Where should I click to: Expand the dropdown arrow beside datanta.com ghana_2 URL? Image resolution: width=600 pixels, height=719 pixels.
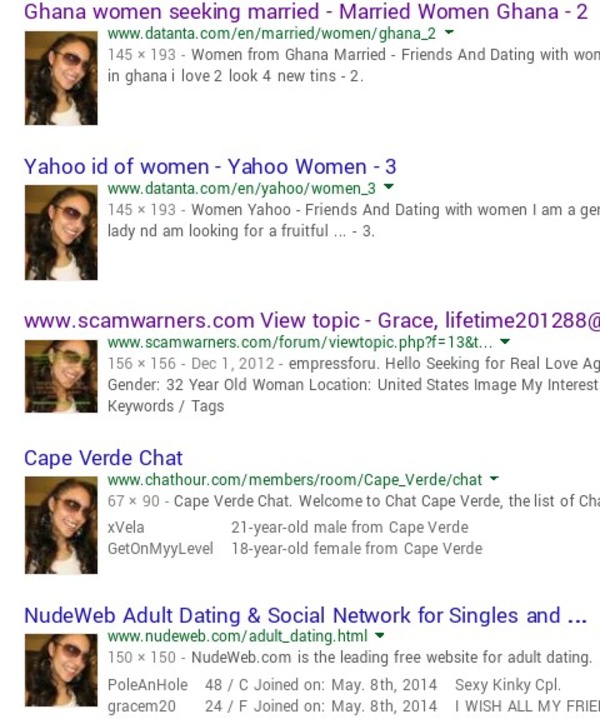tap(449, 33)
